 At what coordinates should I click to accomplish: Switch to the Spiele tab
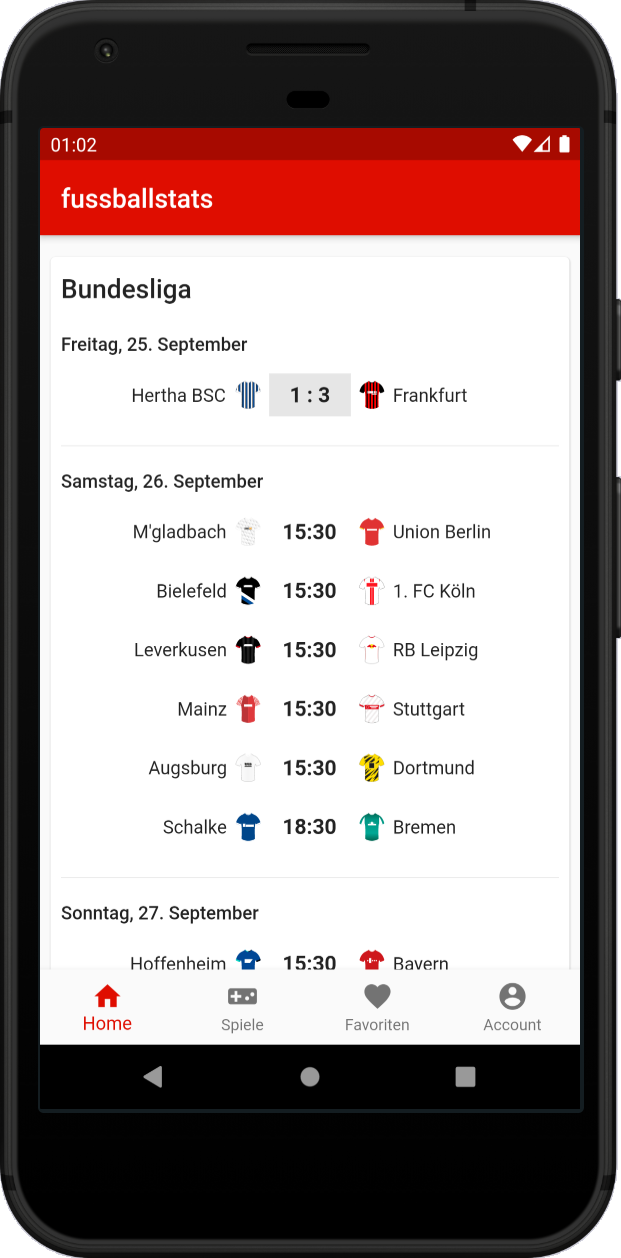(x=242, y=1007)
